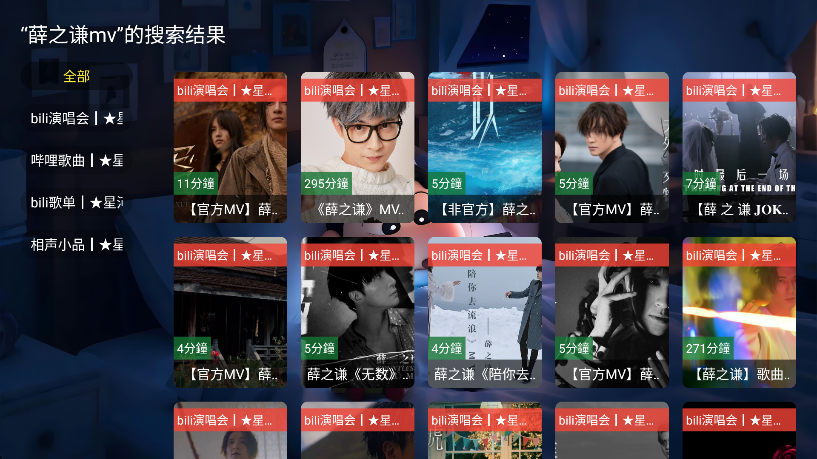Open 薛之谦《无数》 video
817x459 pixels.
pos(357,312)
